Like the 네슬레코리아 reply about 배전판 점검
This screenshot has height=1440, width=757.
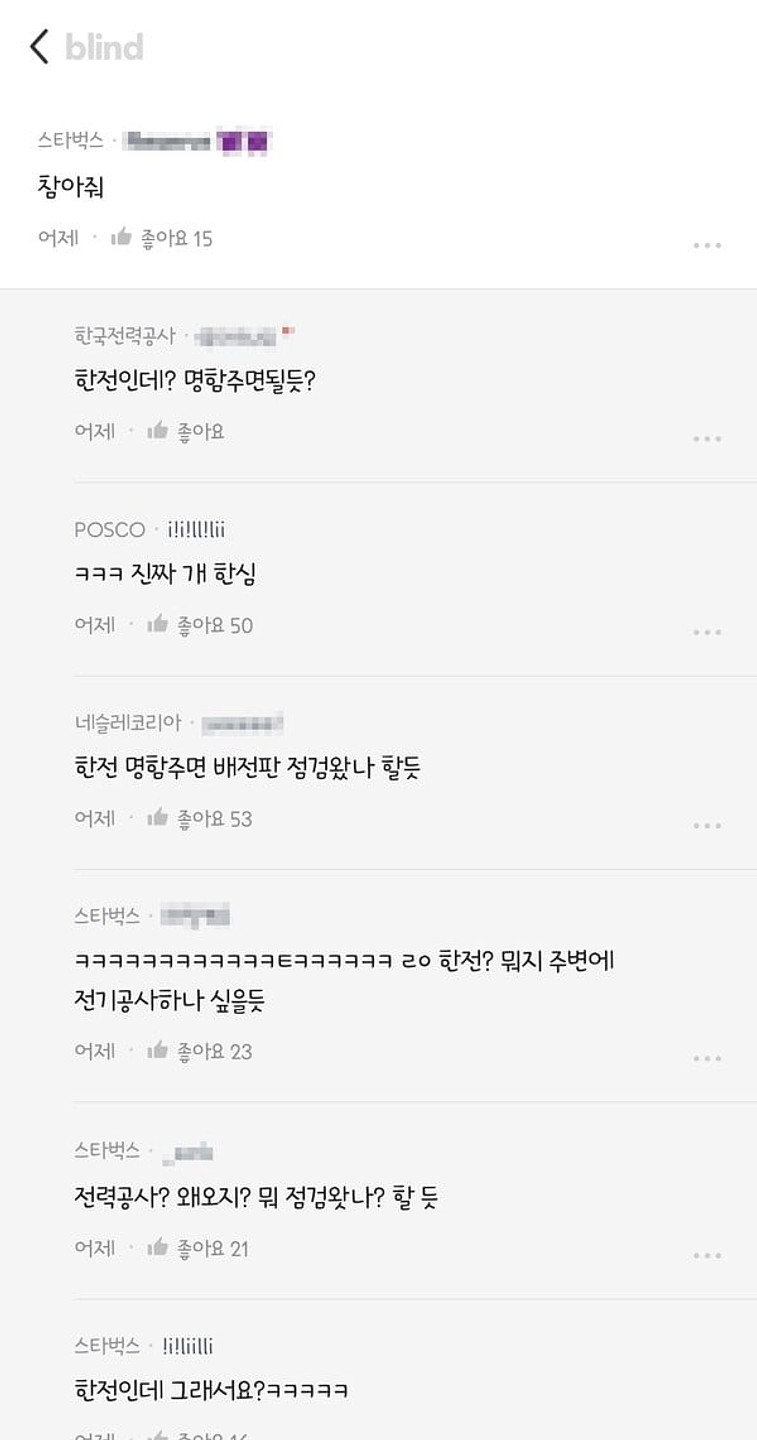coord(158,818)
